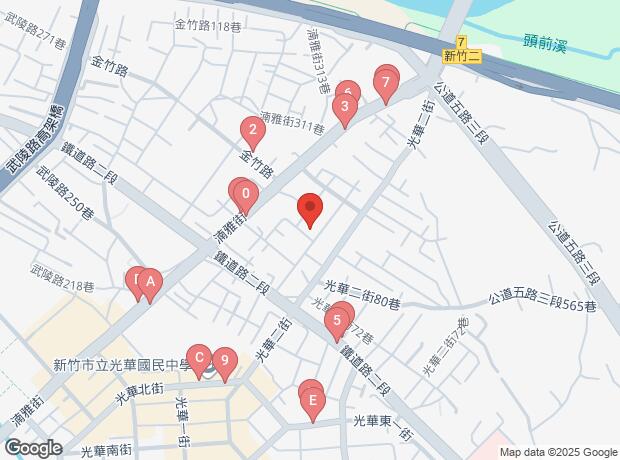The width and height of the screenshot is (620, 460).
Task: Select the map marker labeled 2
Action: [x=252, y=130]
